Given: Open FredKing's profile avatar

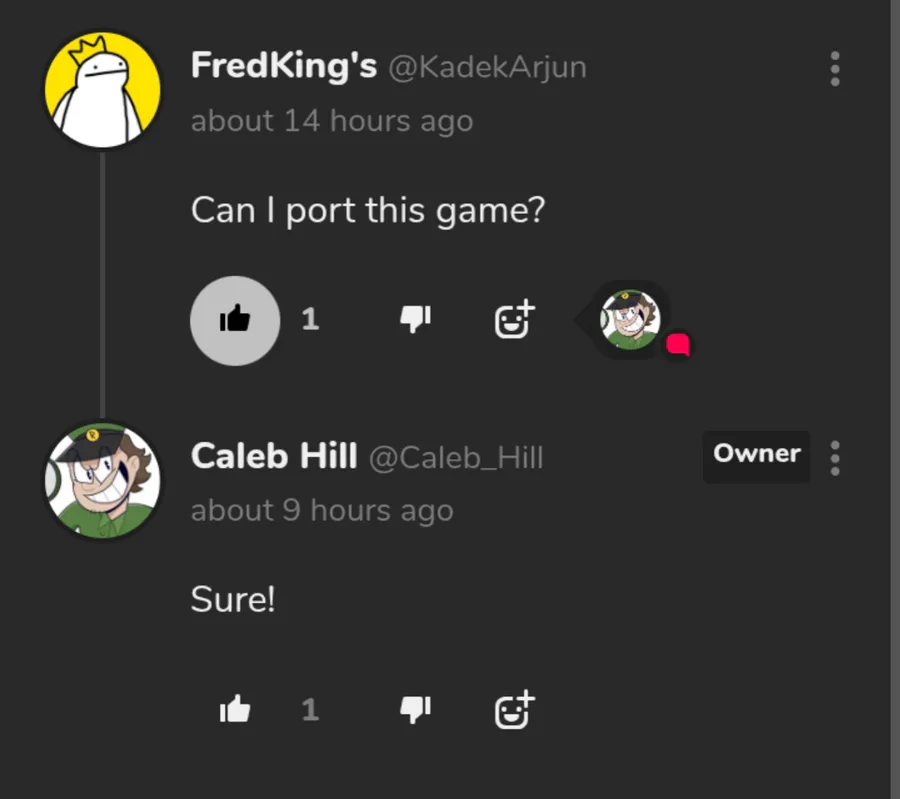Looking at the screenshot, I should tap(102, 89).
